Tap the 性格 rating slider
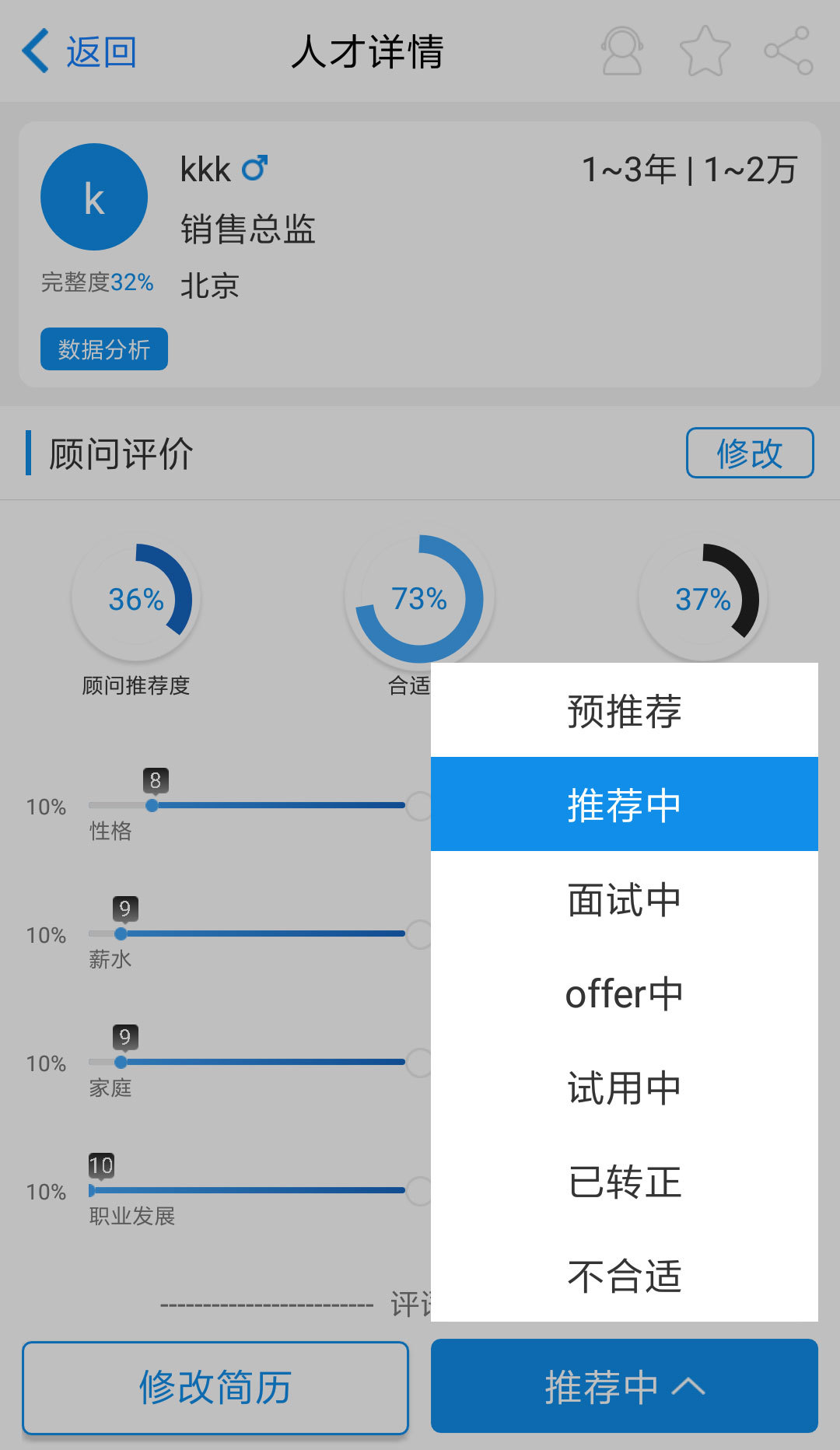Viewport: 840px width, 1450px height. [247, 805]
